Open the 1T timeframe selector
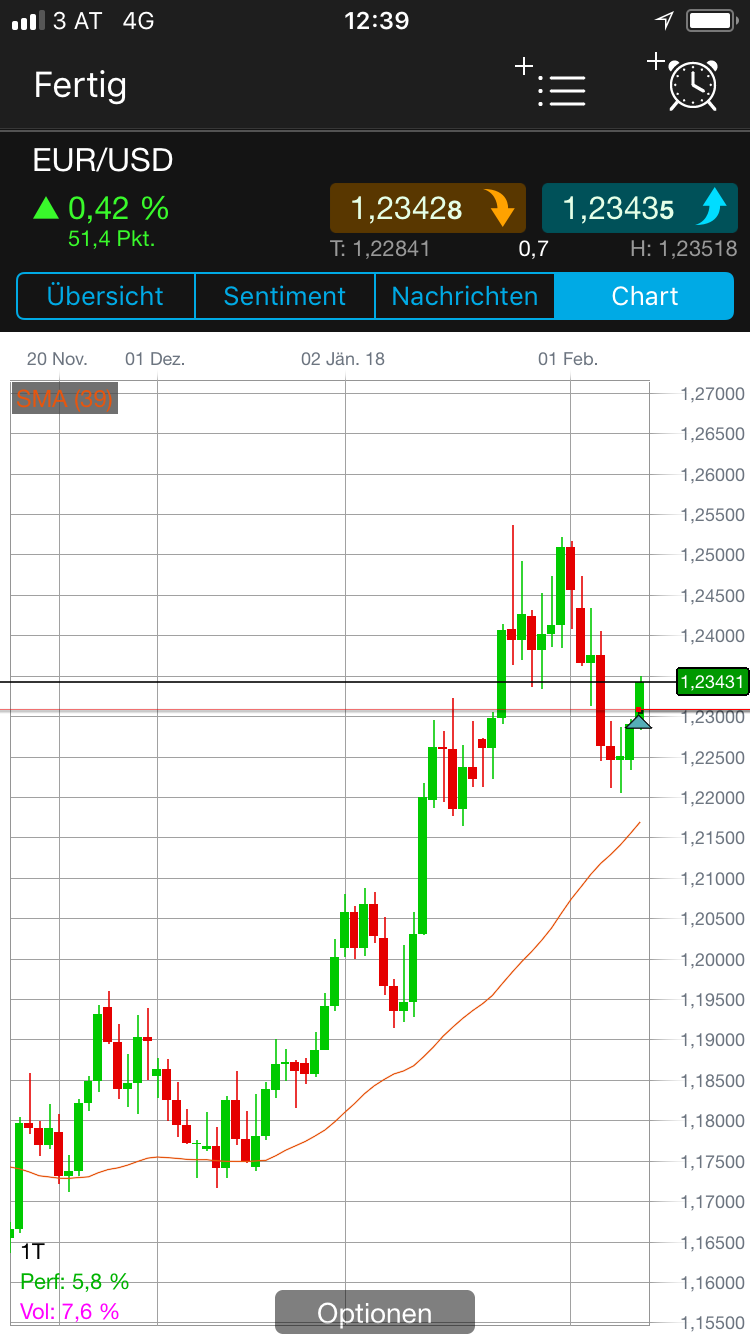 tap(30, 1250)
